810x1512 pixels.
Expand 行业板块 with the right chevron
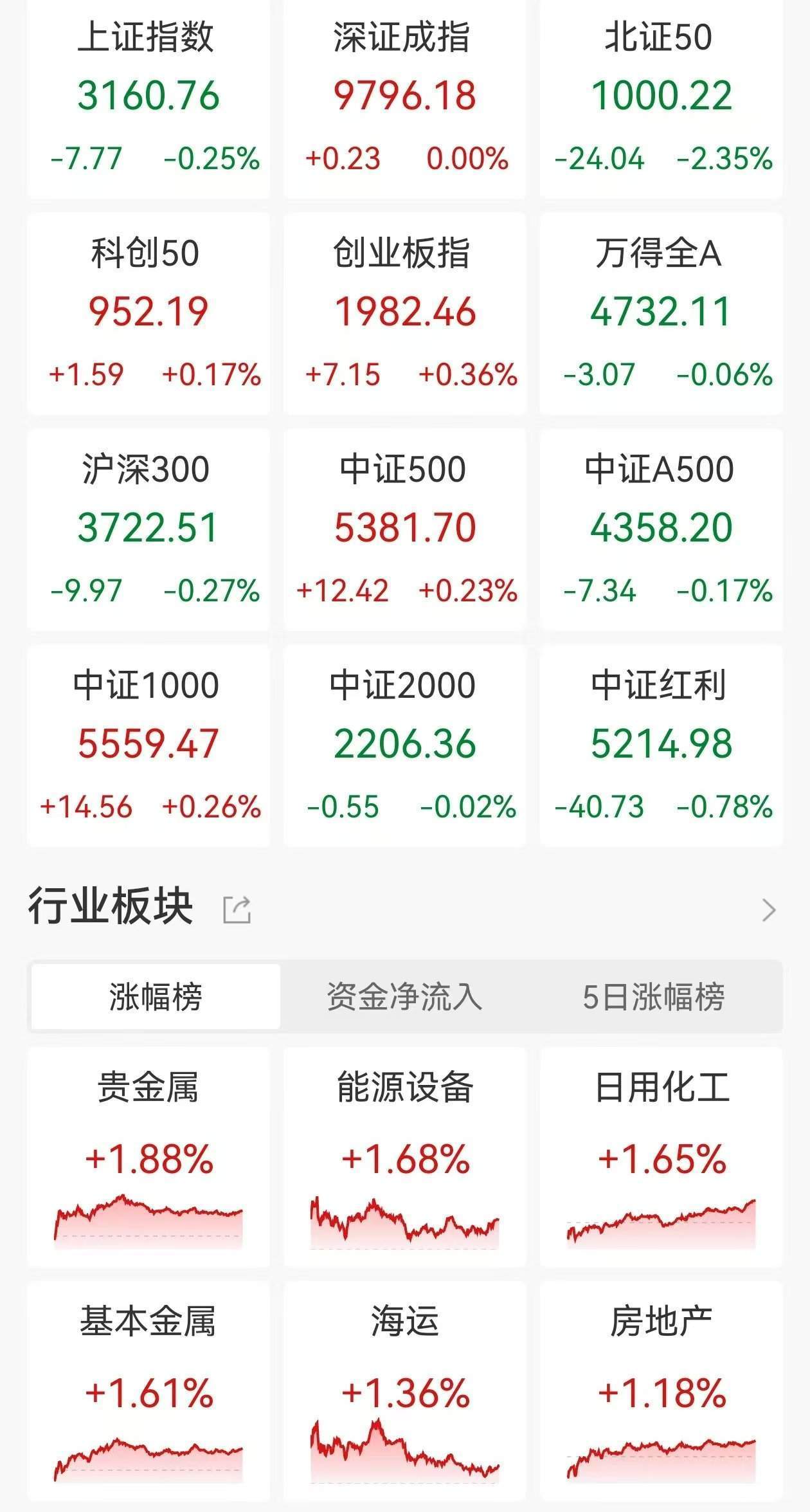(768, 909)
